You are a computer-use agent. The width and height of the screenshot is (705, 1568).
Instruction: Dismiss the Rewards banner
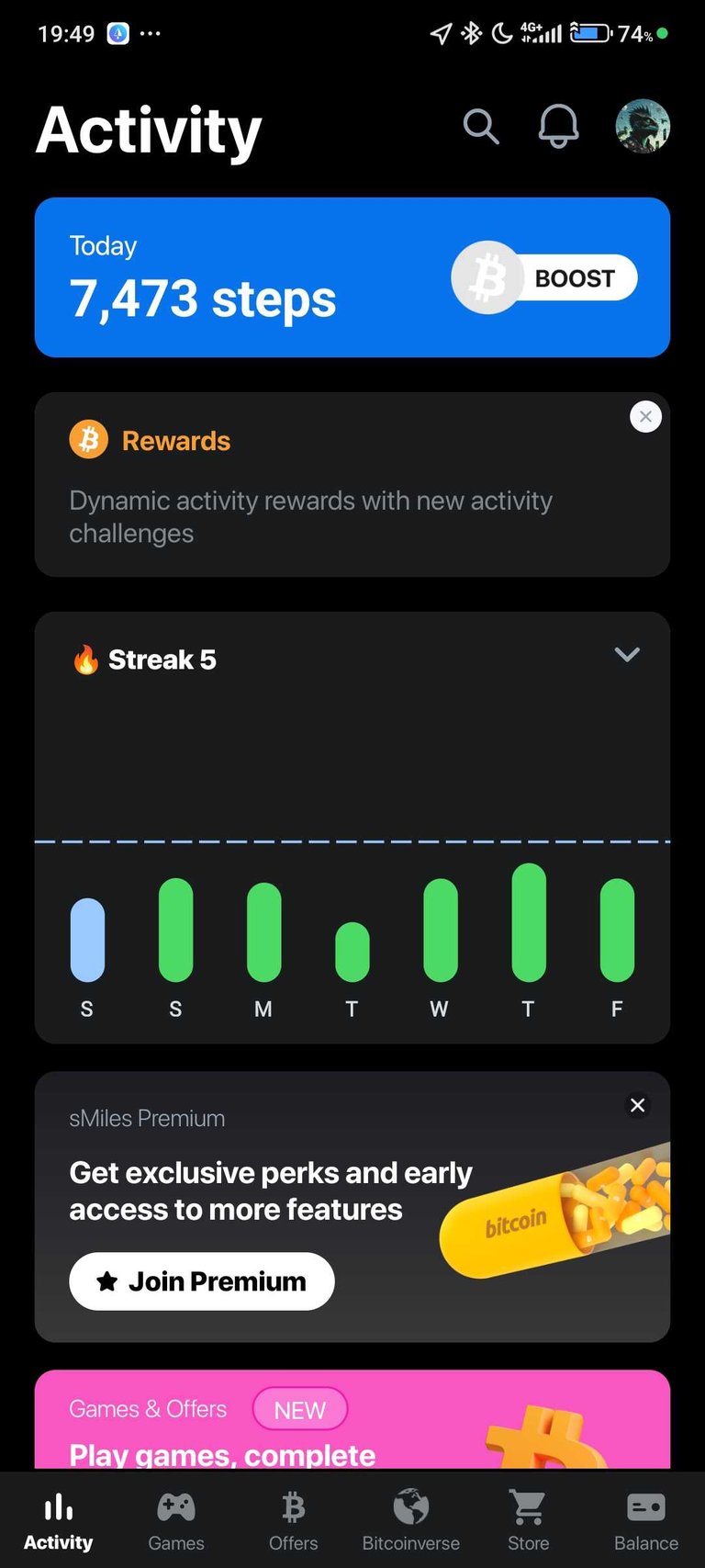(x=645, y=416)
